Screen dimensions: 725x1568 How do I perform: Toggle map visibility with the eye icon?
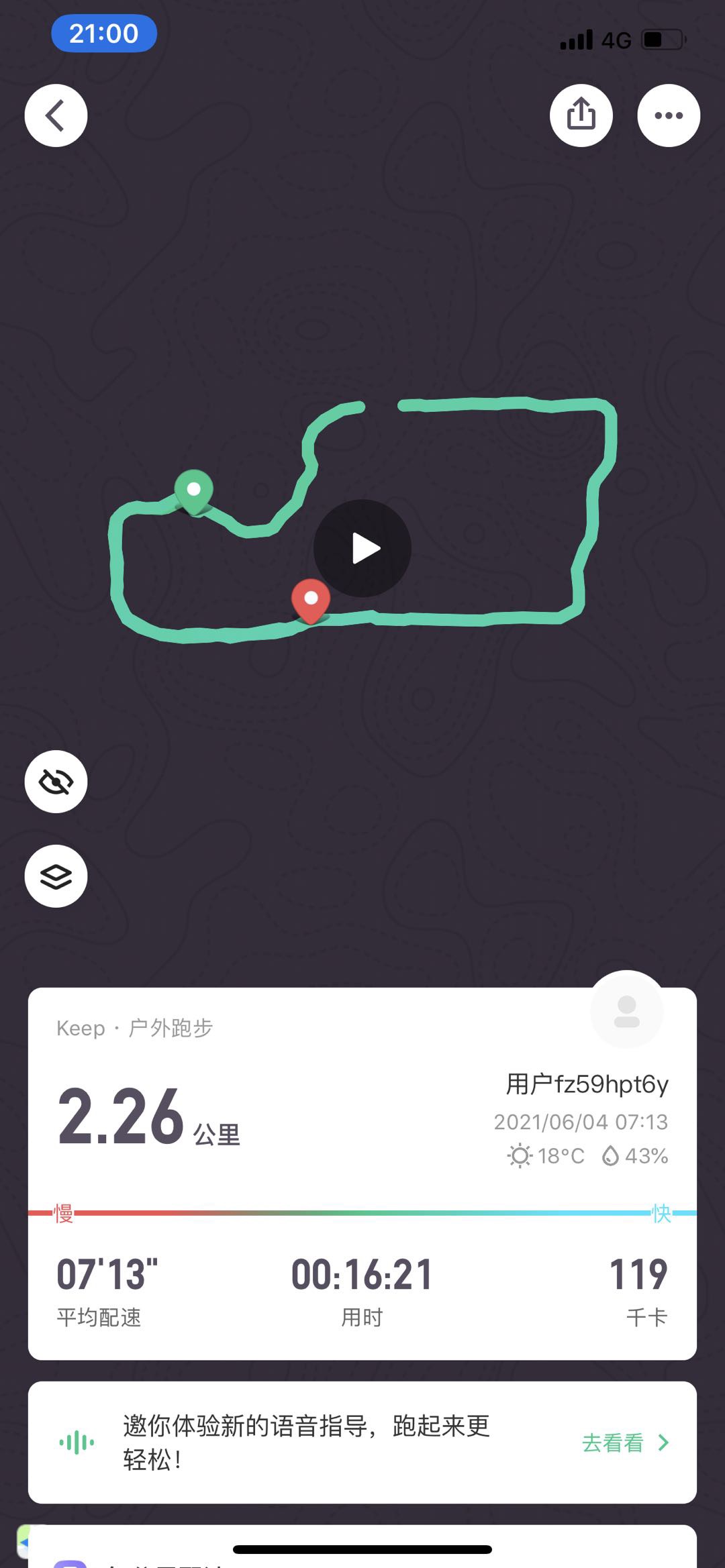click(x=56, y=782)
